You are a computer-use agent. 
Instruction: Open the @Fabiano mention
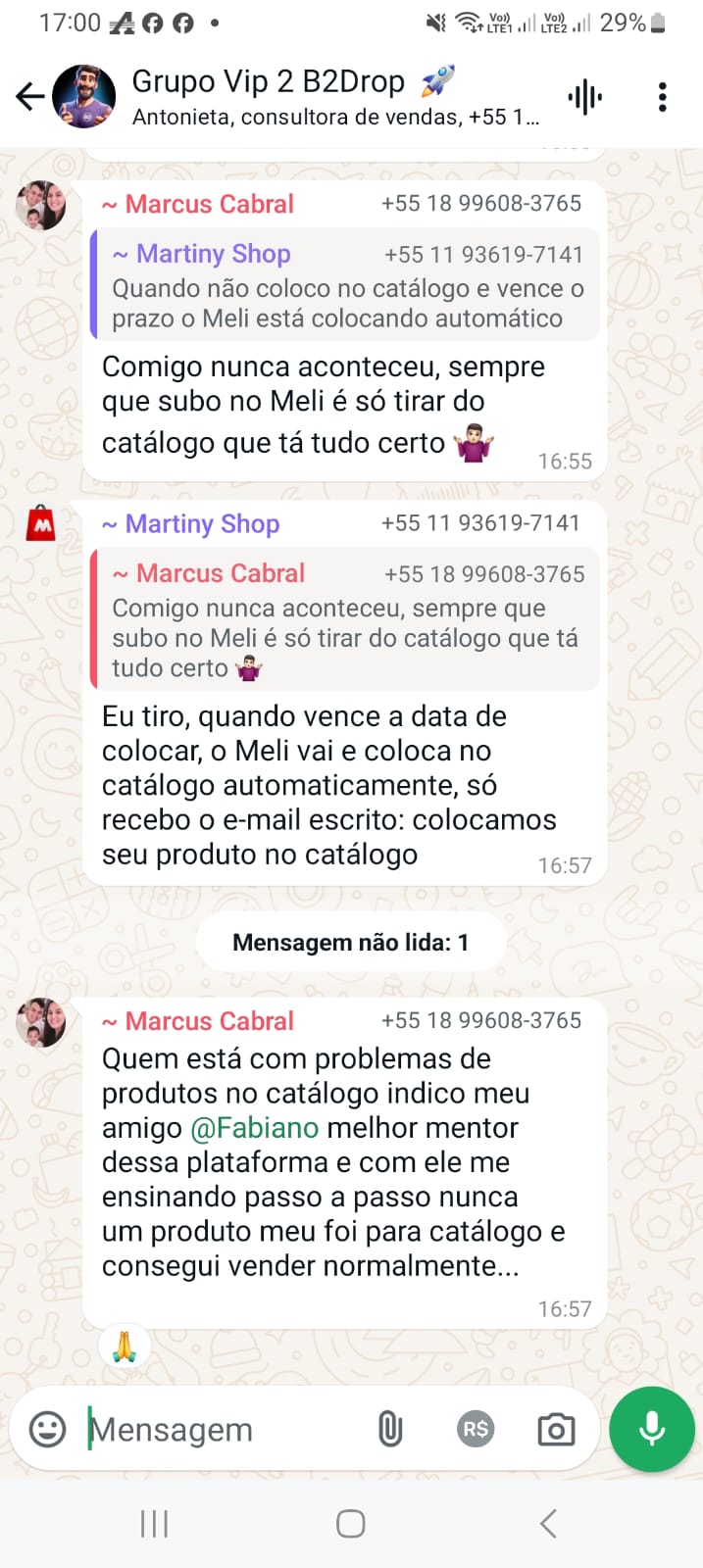pos(255,1128)
